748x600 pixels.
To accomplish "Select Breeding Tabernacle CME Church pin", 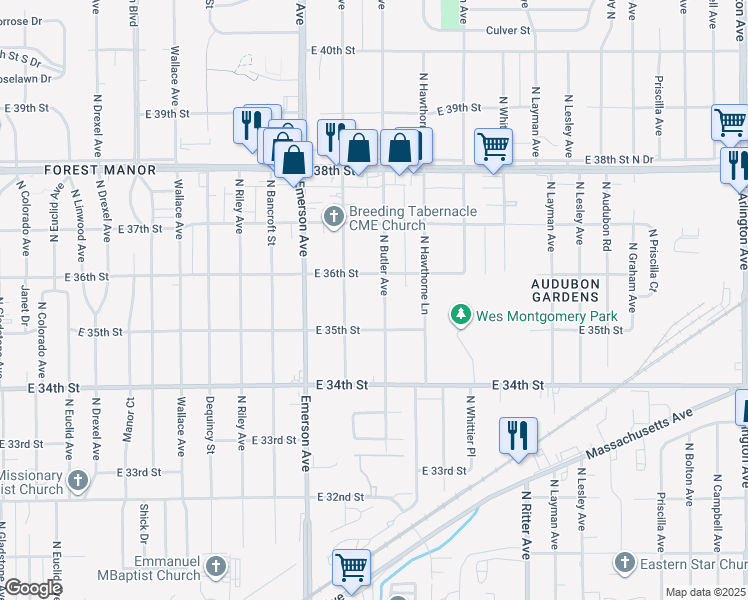I will click(x=334, y=217).
